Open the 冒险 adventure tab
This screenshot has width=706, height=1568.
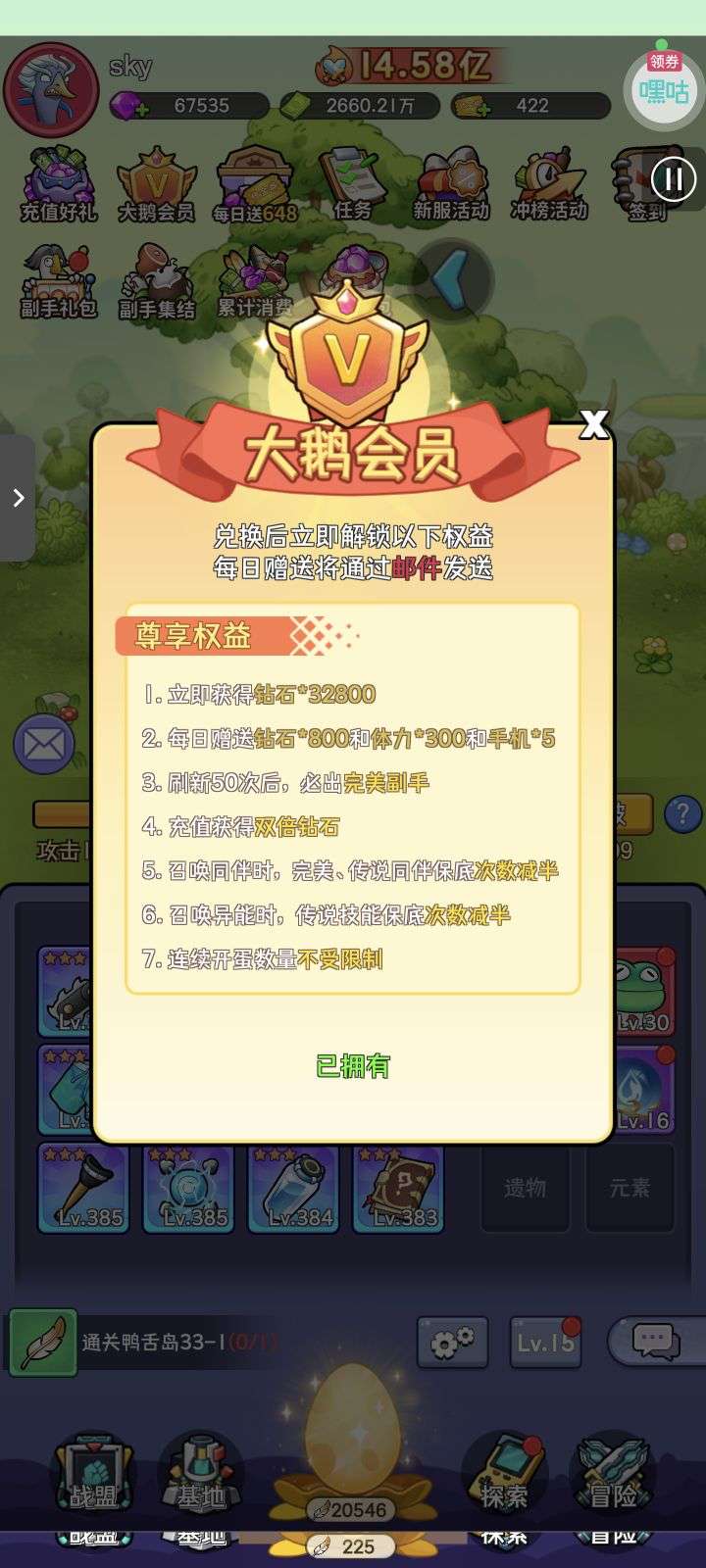[x=612, y=1475]
